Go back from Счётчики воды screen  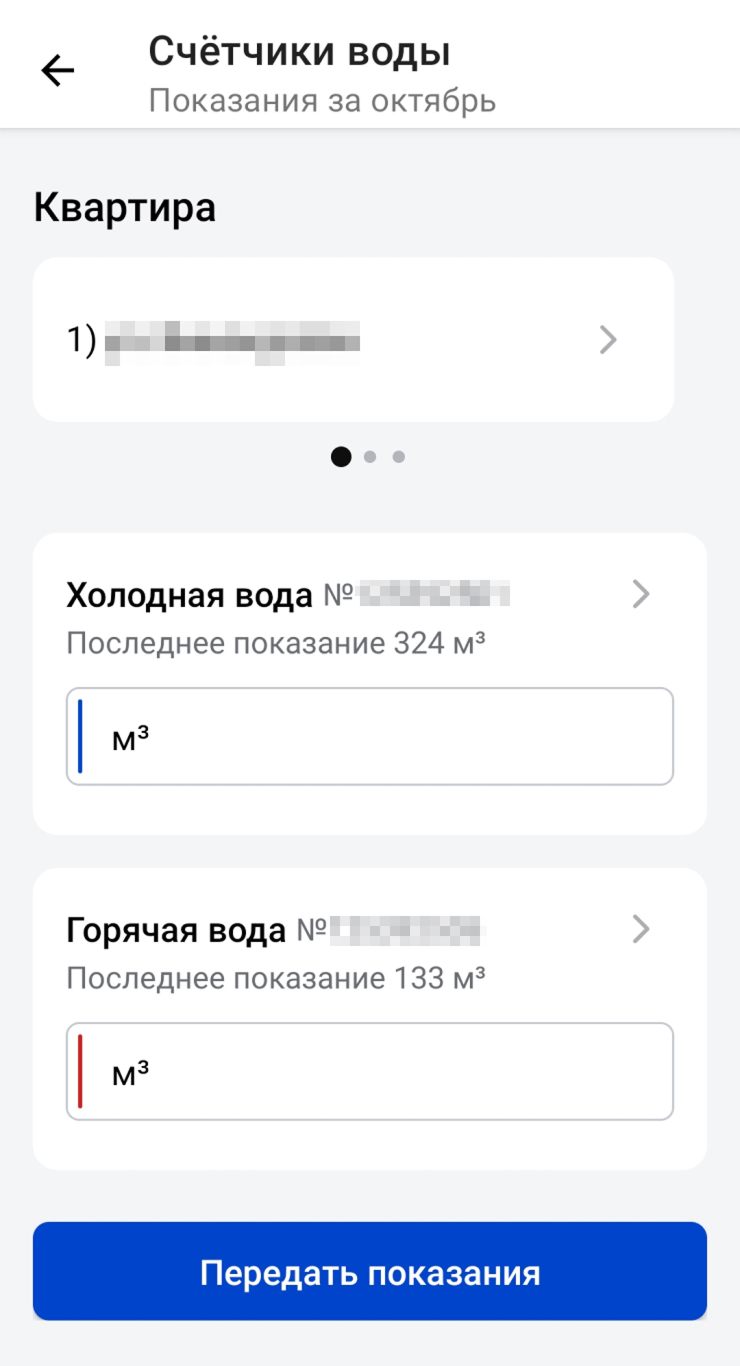point(58,70)
